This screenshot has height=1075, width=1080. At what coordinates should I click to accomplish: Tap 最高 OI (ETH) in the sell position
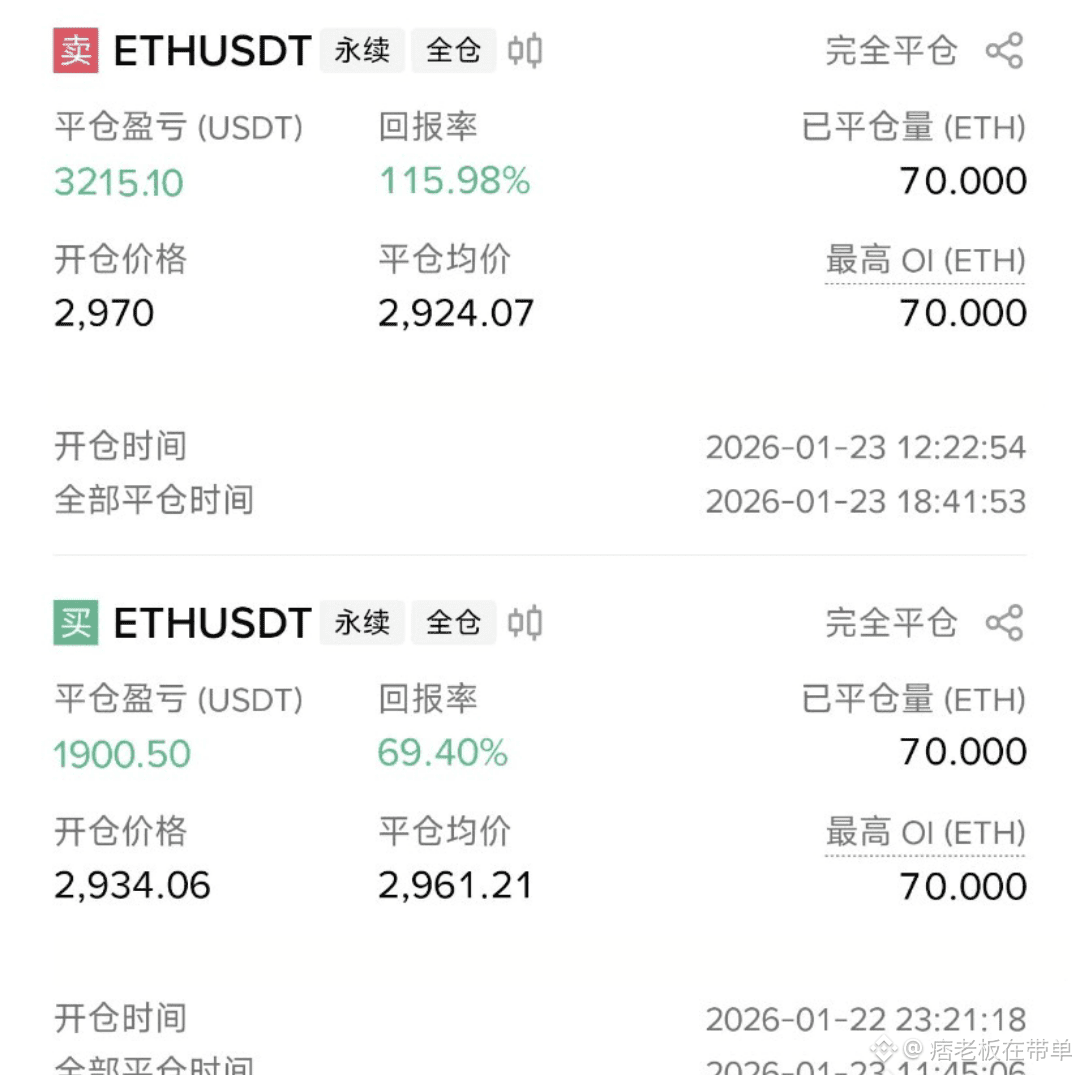click(925, 261)
